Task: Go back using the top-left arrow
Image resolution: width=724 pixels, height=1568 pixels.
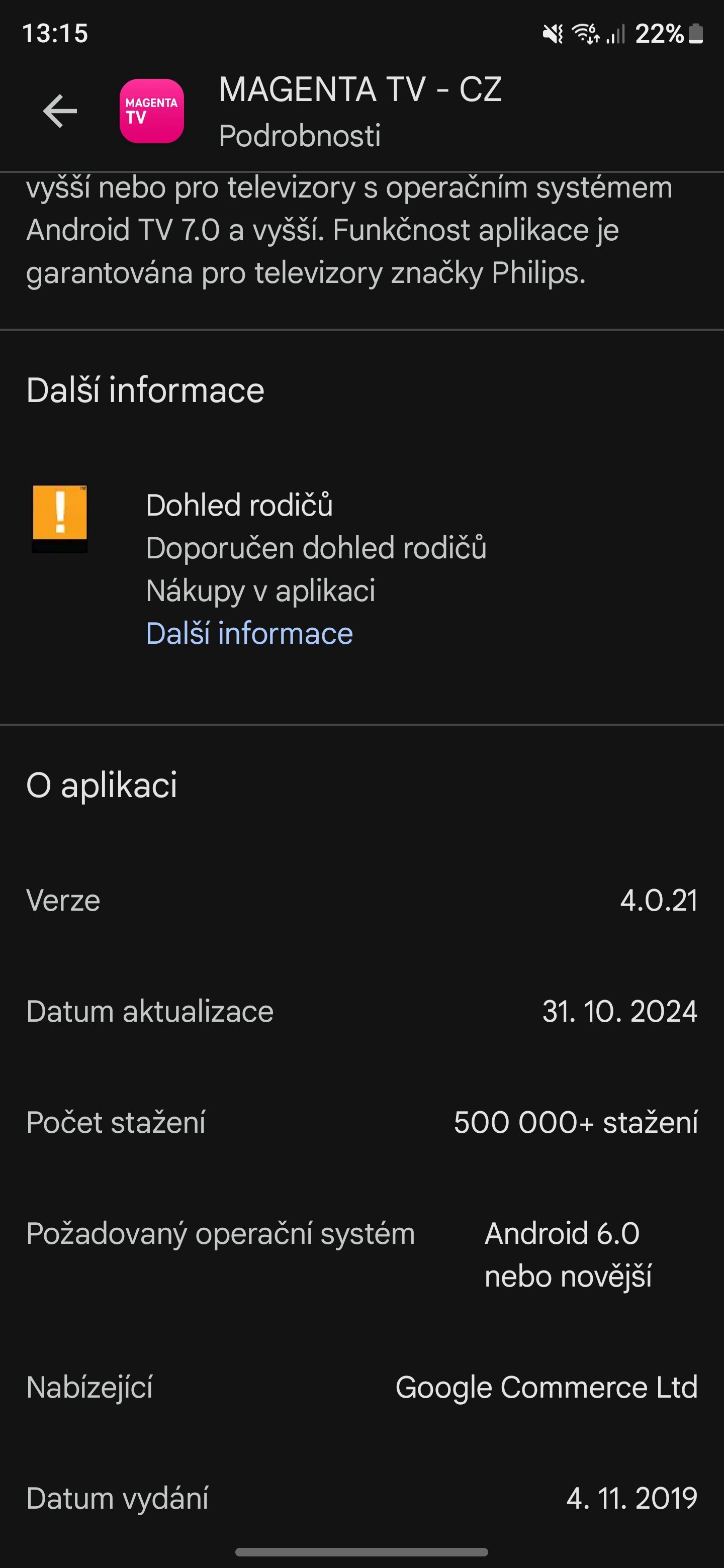Action: pyautogui.click(x=60, y=112)
